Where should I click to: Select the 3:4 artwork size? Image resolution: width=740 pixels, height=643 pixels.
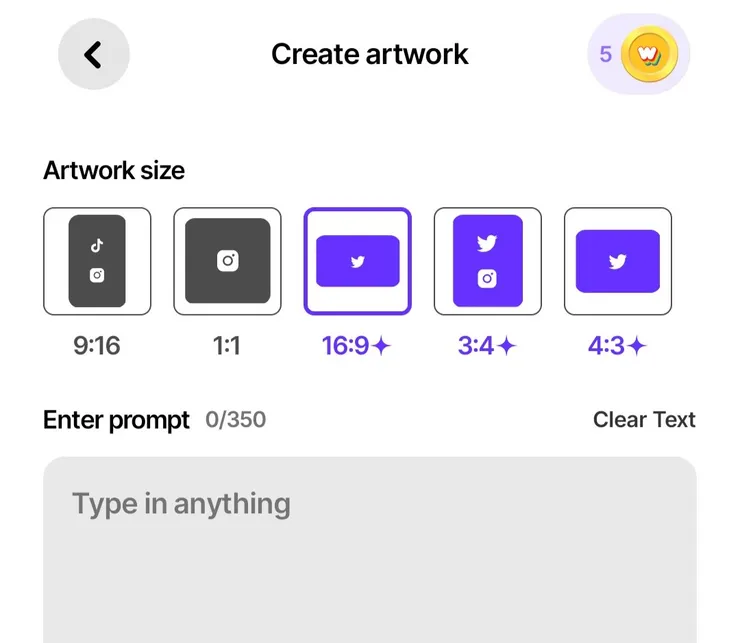[487, 261]
